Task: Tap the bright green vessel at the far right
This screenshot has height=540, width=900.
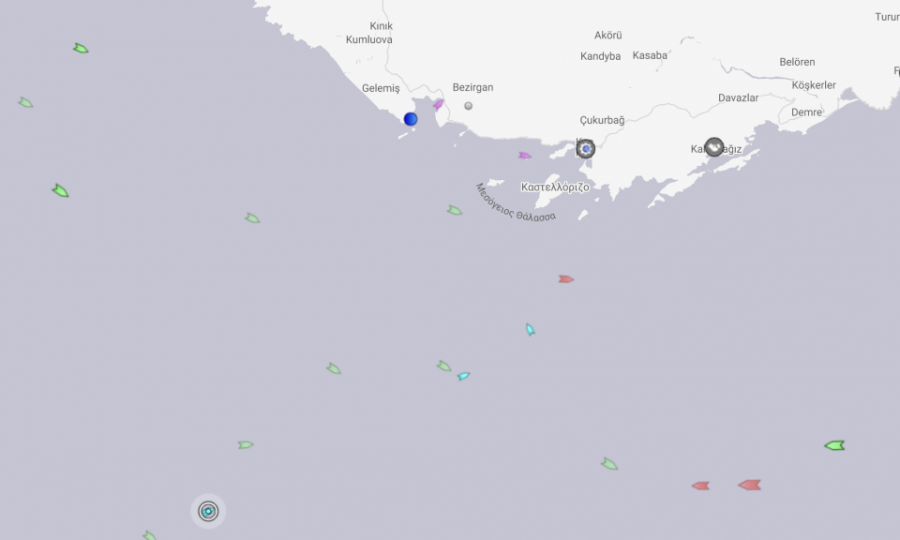Action: pos(835,445)
